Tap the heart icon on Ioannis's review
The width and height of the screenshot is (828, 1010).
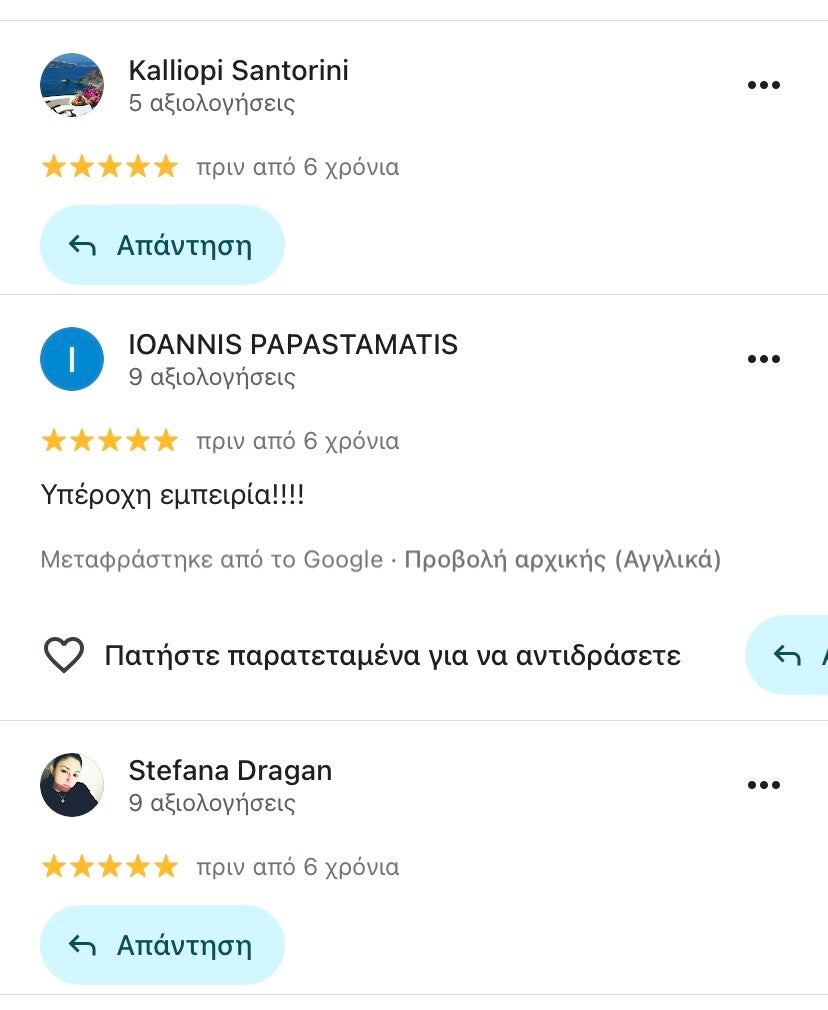pyautogui.click(x=64, y=656)
